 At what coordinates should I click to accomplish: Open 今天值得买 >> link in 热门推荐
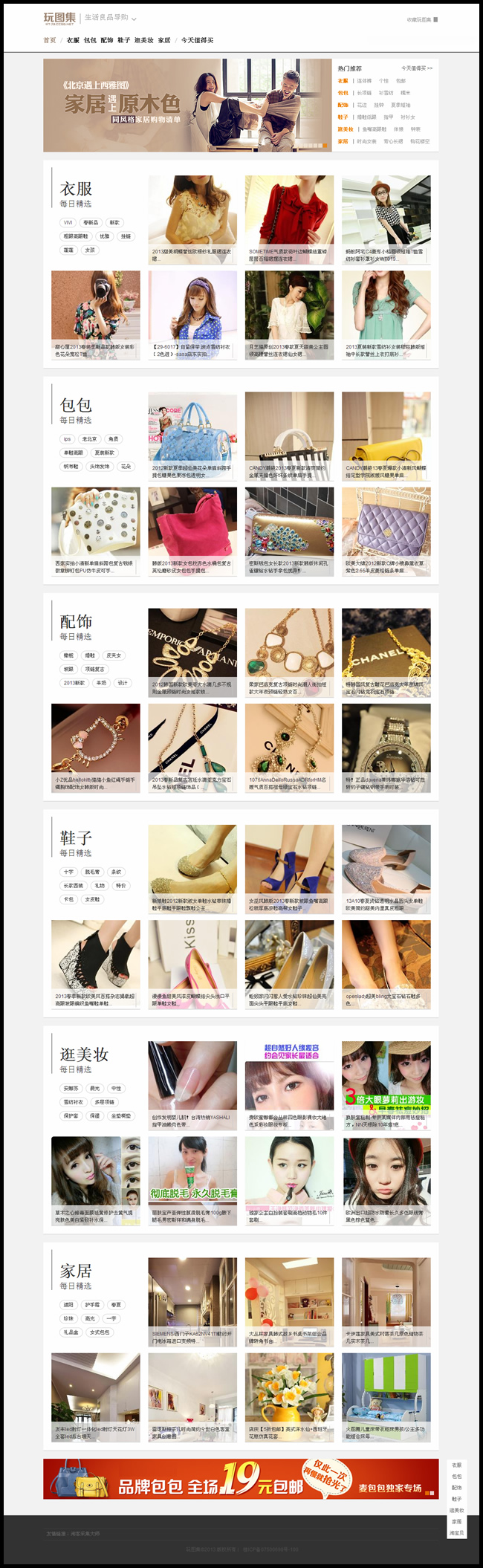(417, 68)
